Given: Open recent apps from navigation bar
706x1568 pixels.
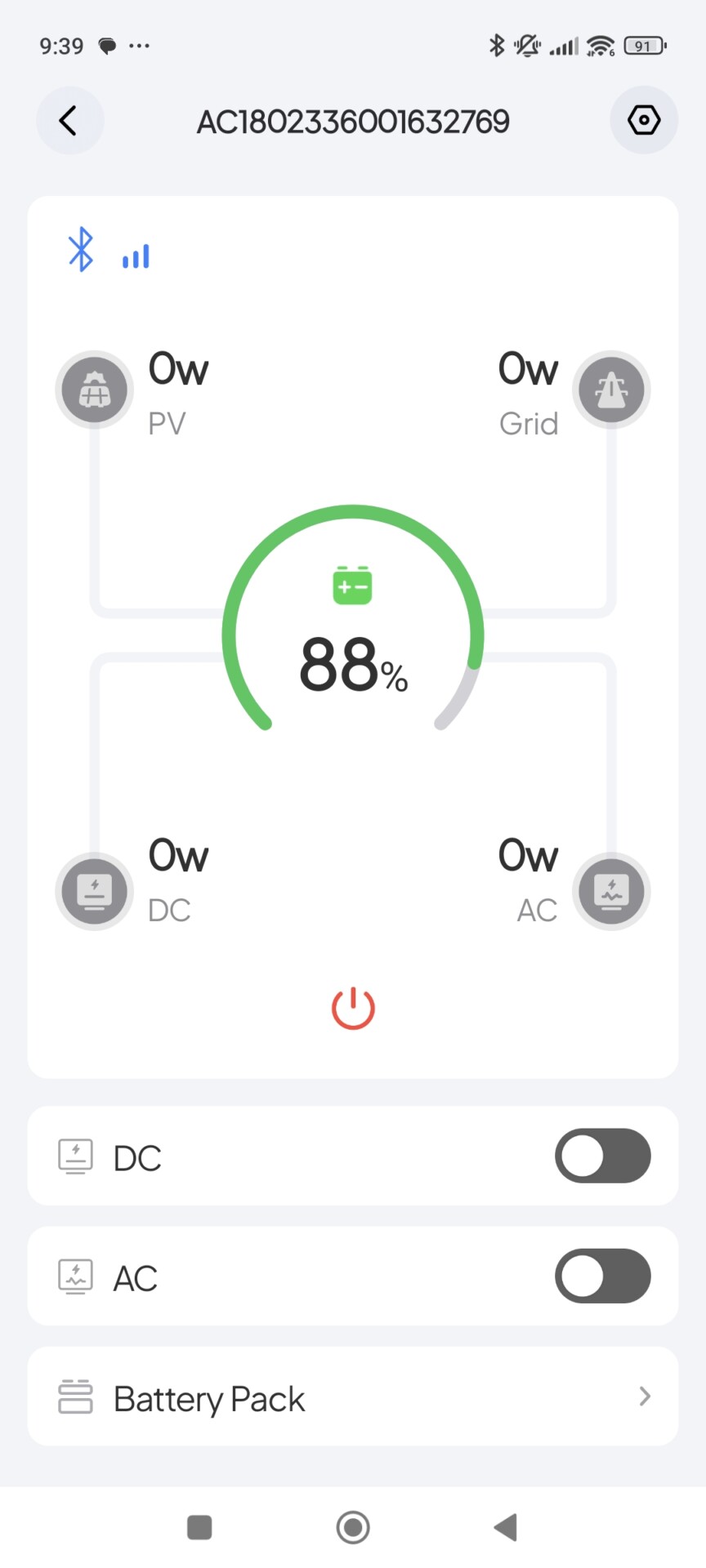Looking at the screenshot, I should [x=199, y=1526].
